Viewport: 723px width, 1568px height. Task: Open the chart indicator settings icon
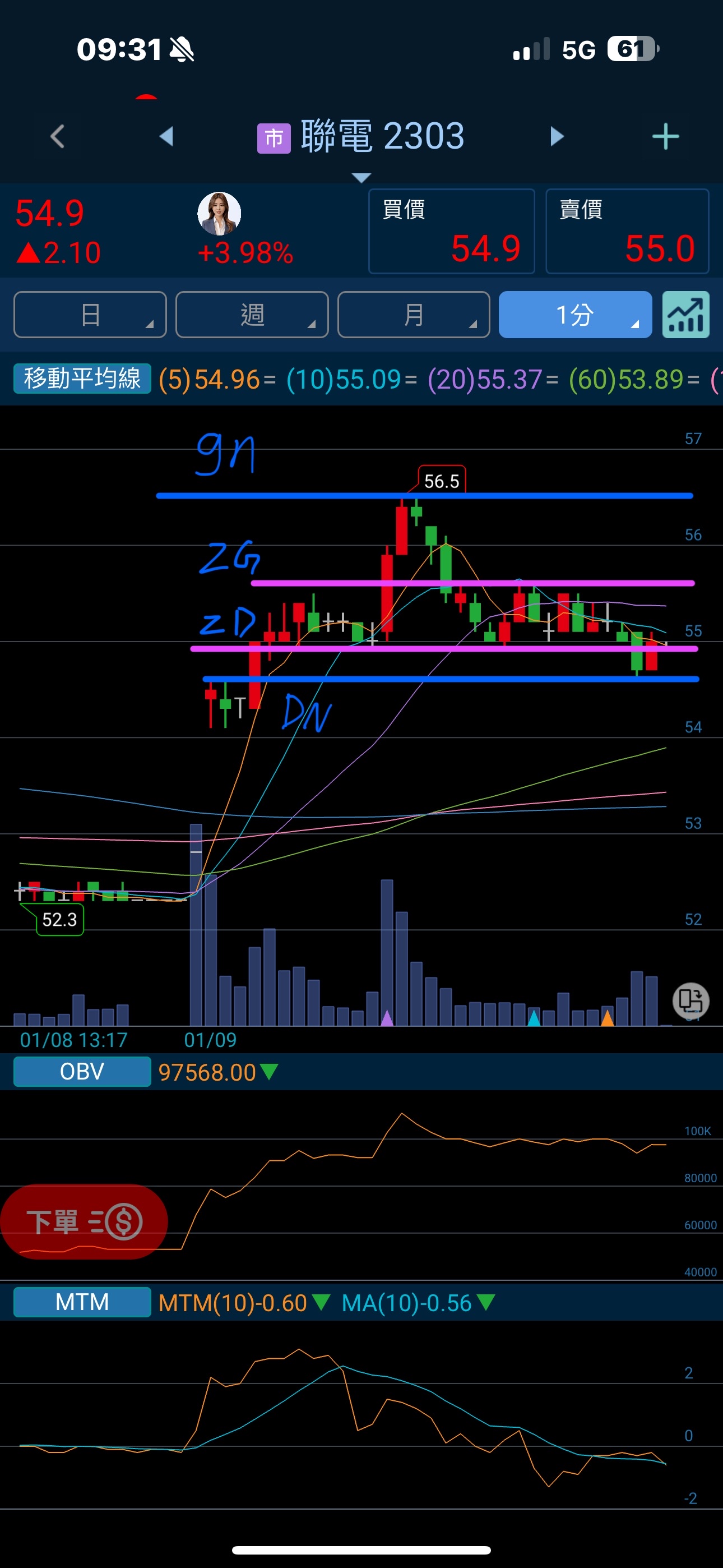[686, 315]
